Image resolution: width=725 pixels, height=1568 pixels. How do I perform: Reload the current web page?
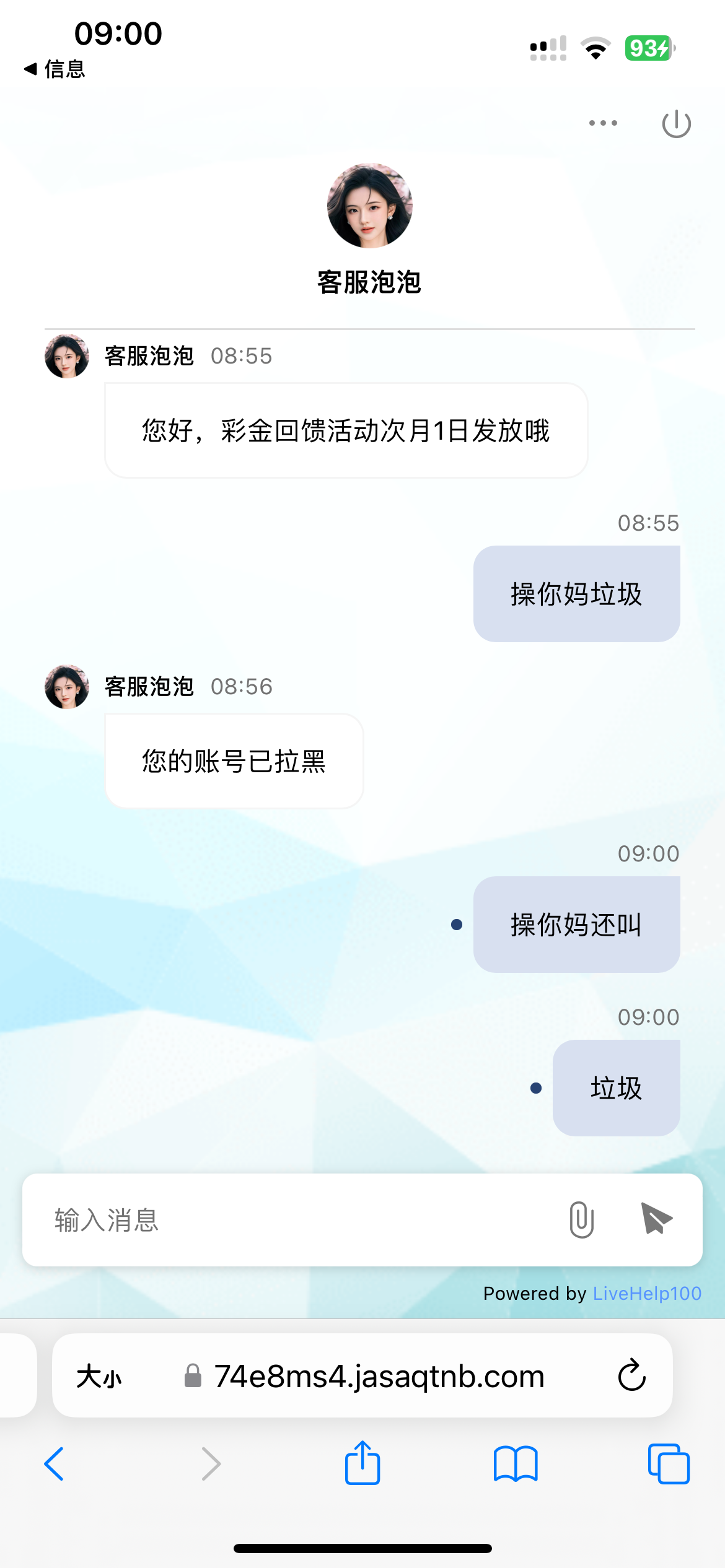631,1376
